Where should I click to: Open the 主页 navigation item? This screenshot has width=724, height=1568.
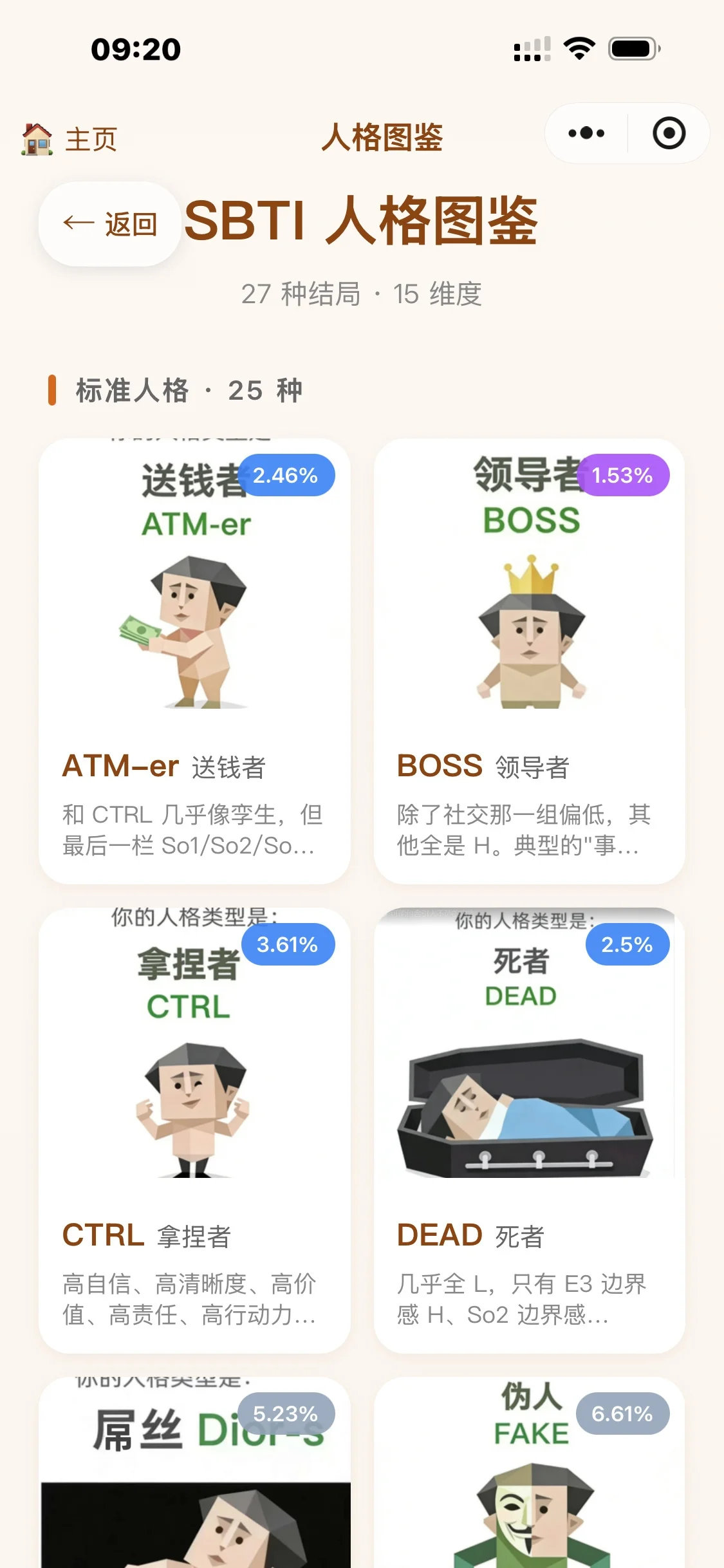tap(90, 140)
